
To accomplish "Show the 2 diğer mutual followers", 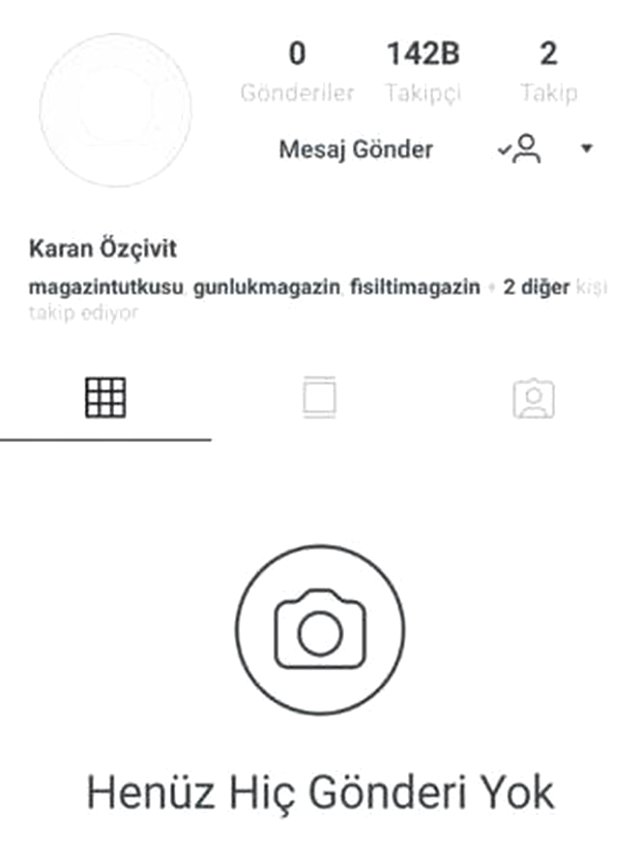I will pos(536,288).
